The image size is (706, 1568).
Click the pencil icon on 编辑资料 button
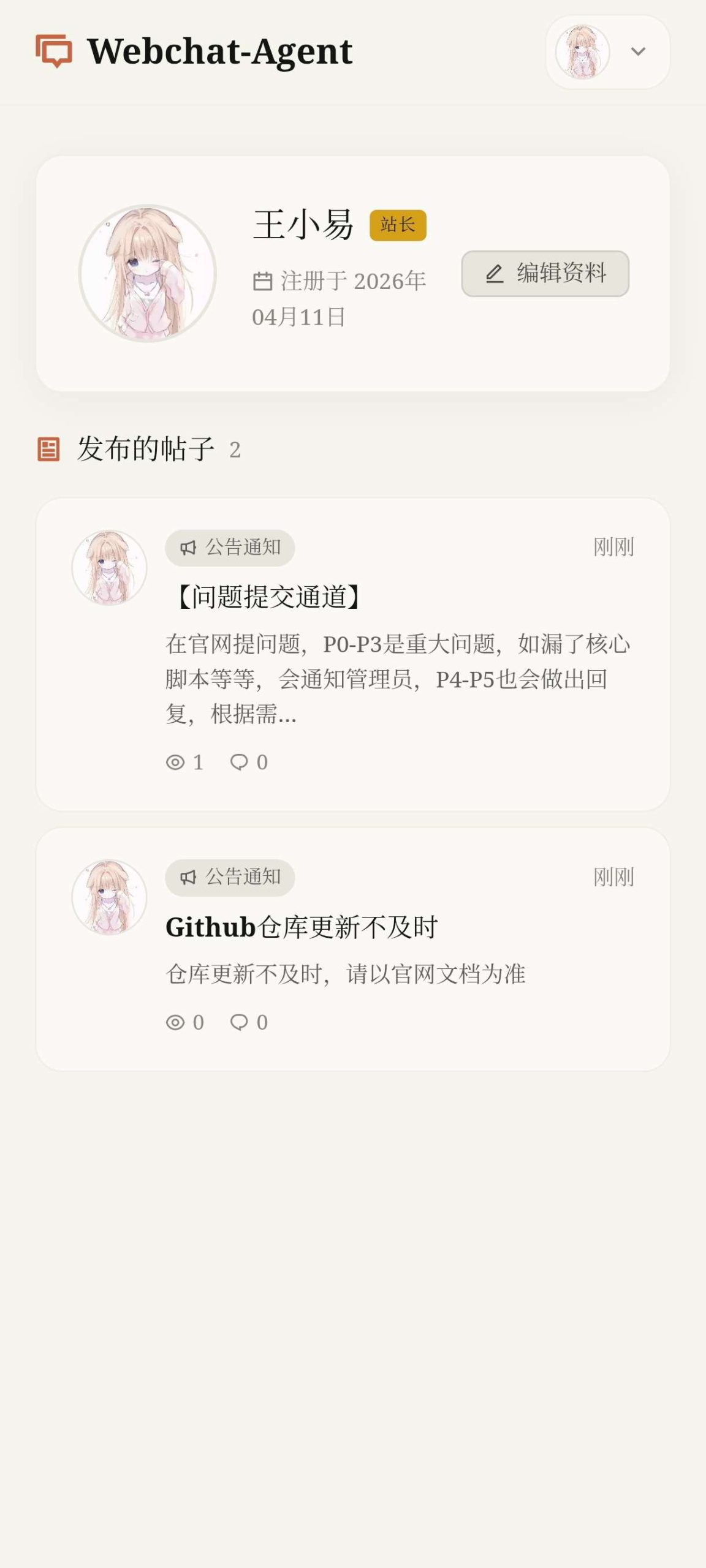(495, 274)
